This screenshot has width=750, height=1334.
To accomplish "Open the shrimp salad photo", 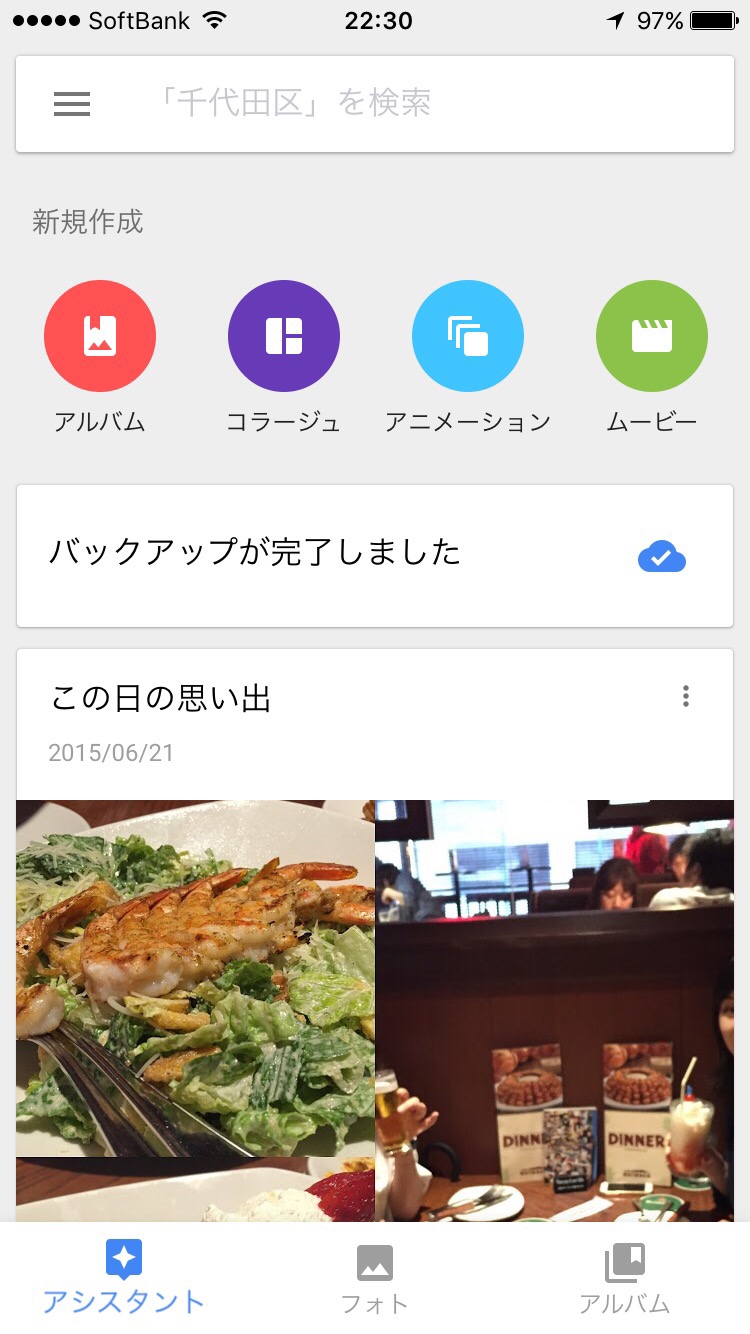I will [196, 978].
